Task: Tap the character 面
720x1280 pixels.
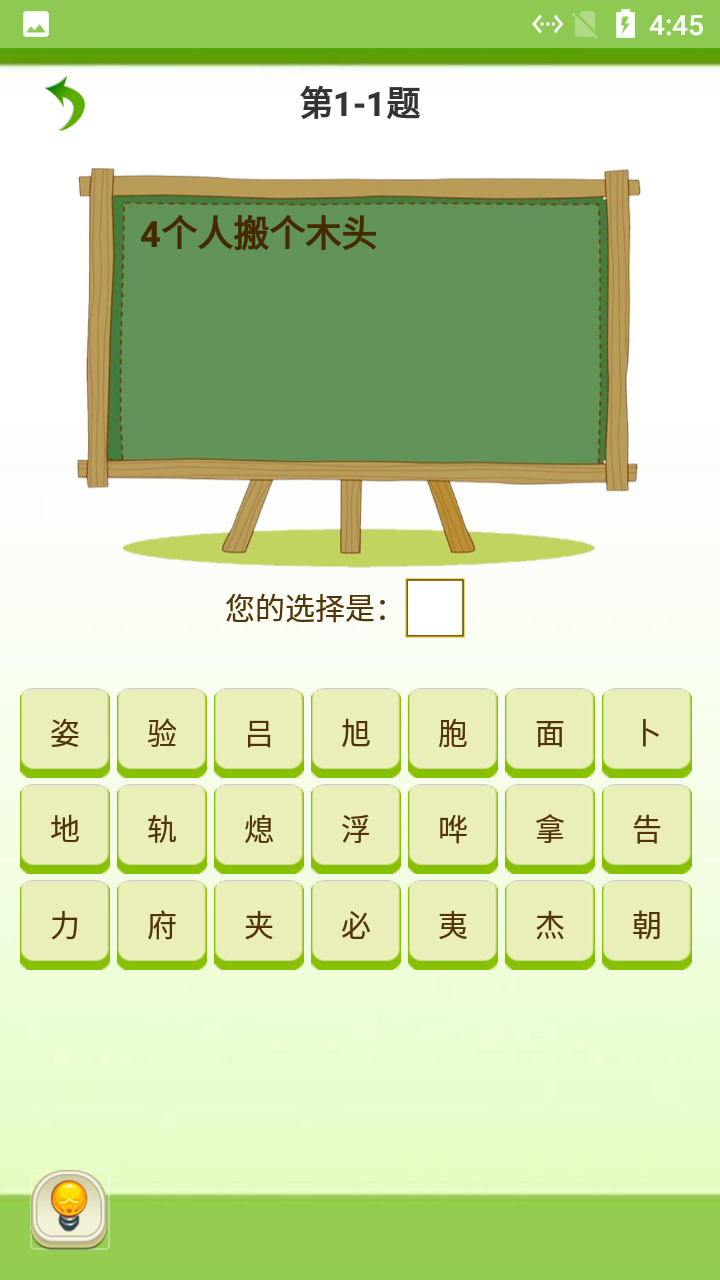Action: pyautogui.click(x=549, y=731)
